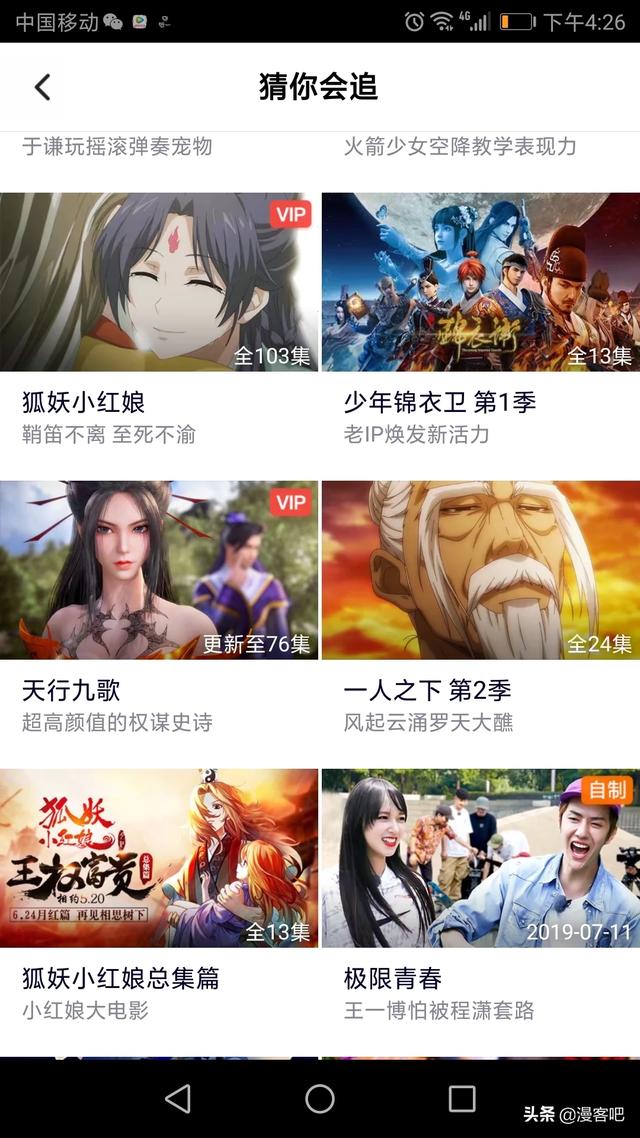Open 少年锦衣卫 第1季
The width and height of the screenshot is (640, 1138).
pyautogui.click(x=480, y=282)
